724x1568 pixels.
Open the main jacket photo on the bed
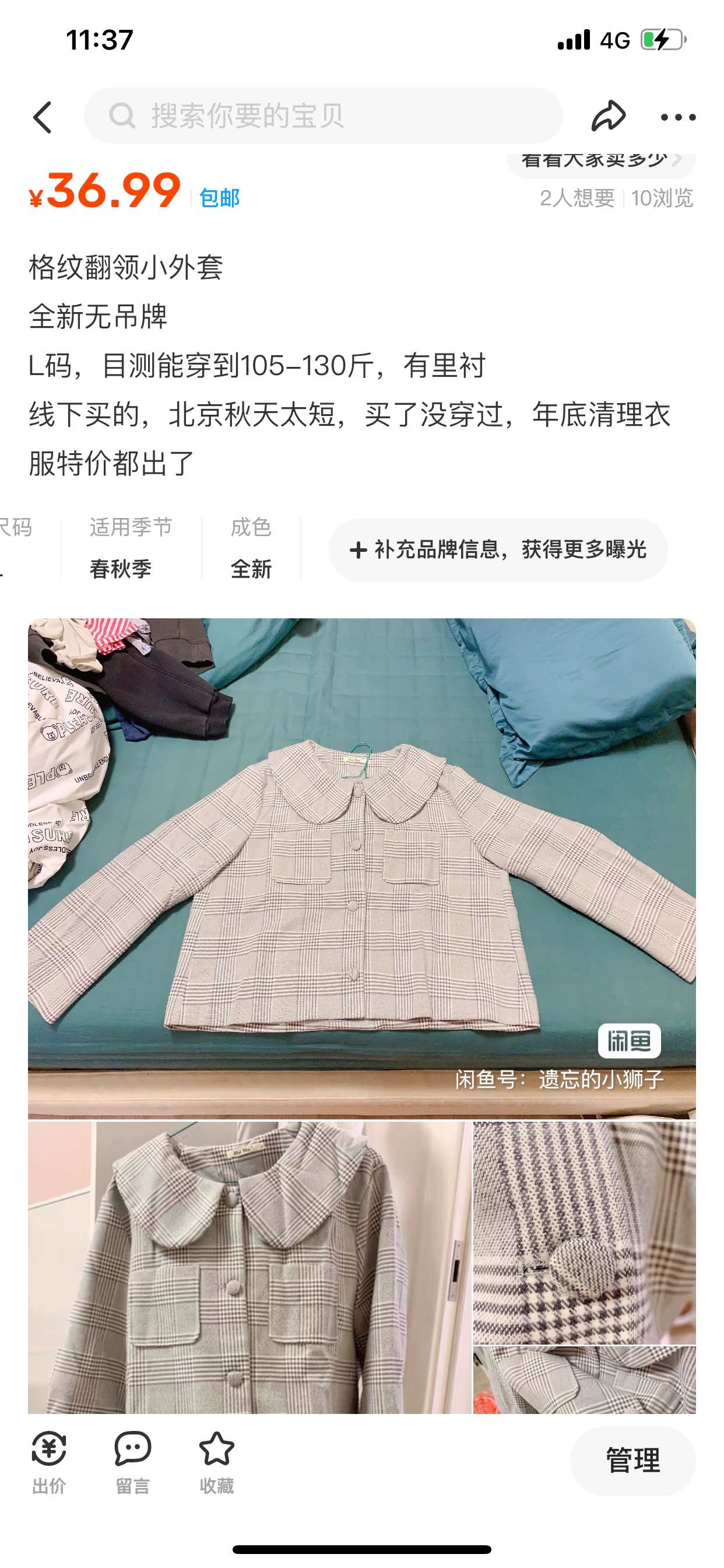tap(361, 868)
